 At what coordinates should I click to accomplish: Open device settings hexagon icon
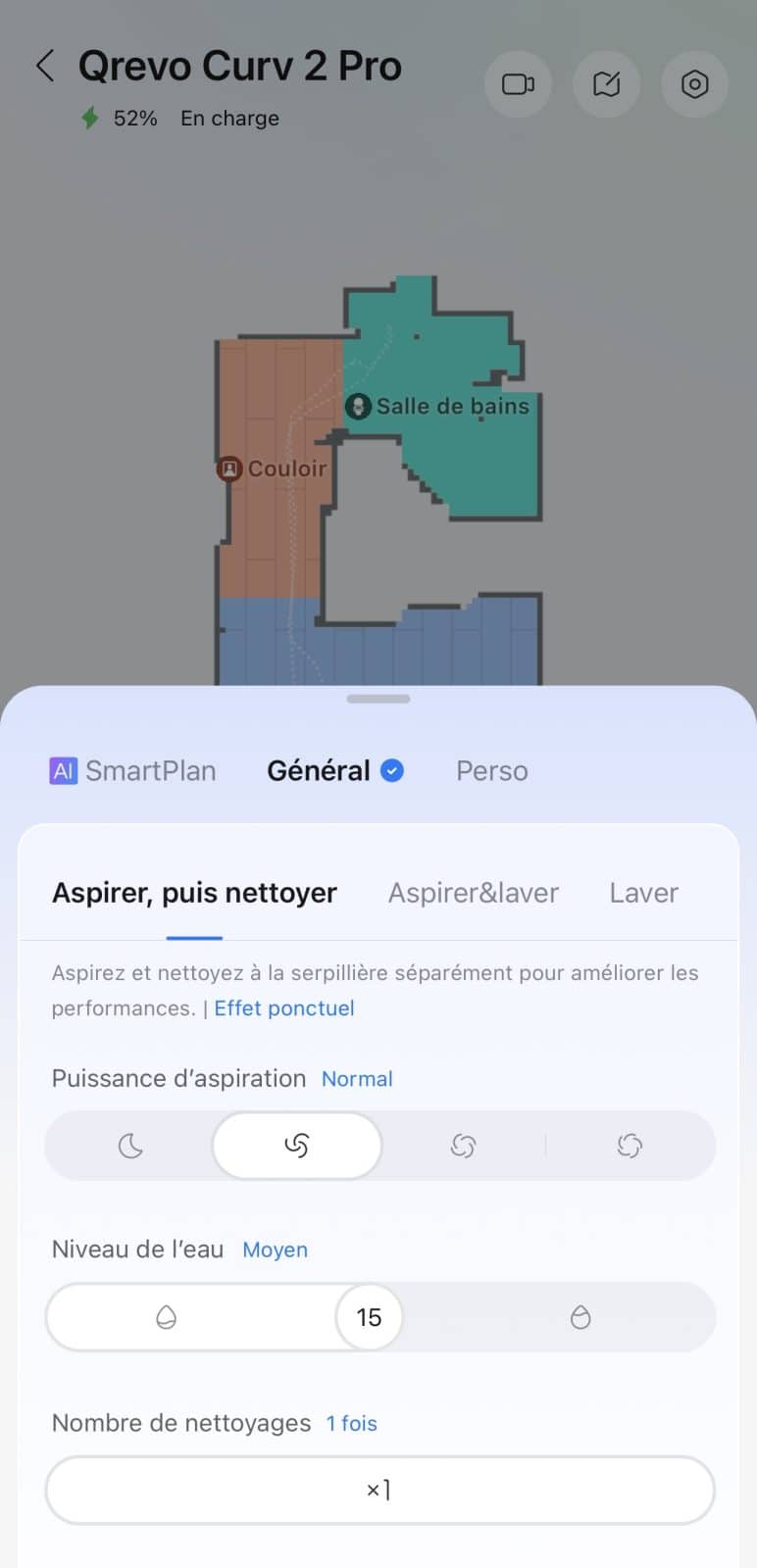point(694,84)
